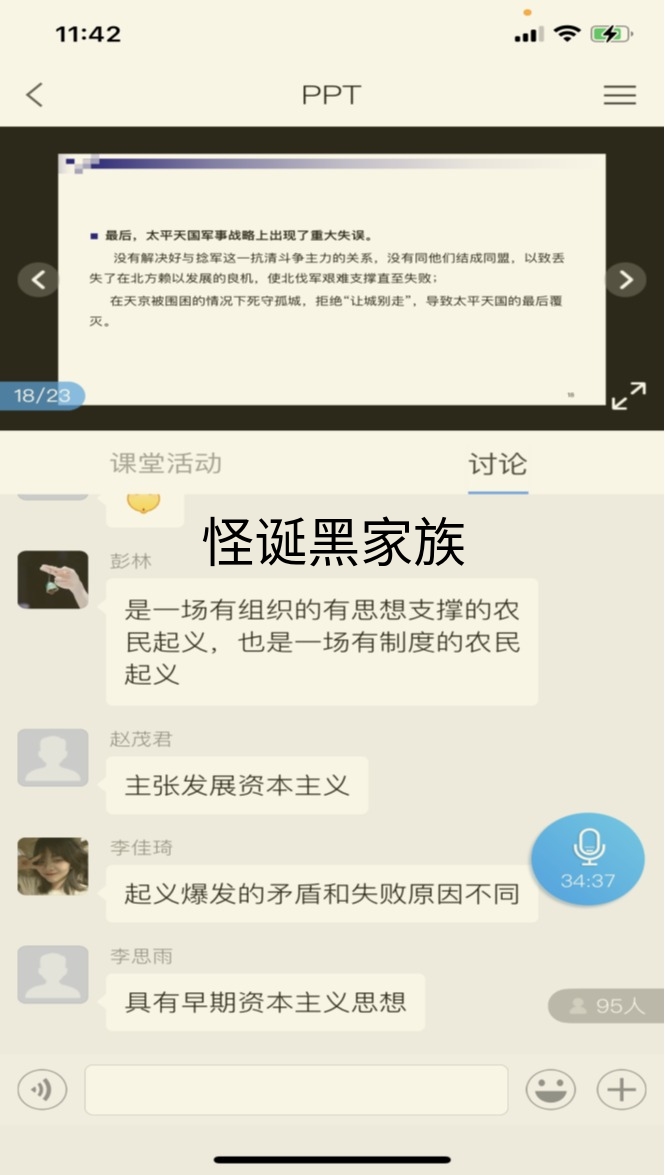
Task: Focus the message text field
Action: (x=296, y=1089)
